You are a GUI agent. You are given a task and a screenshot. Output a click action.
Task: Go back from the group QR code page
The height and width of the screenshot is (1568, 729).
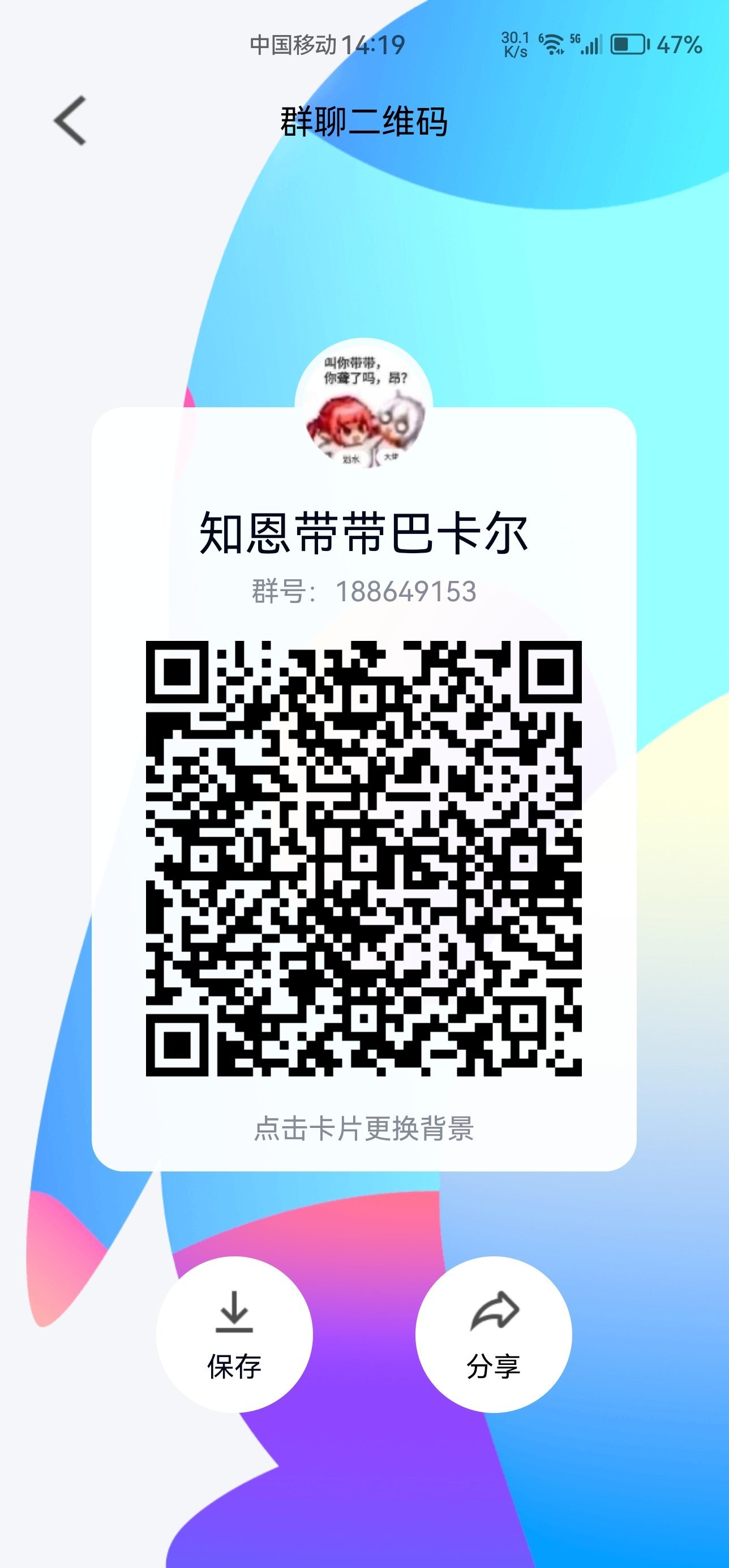pos(70,120)
